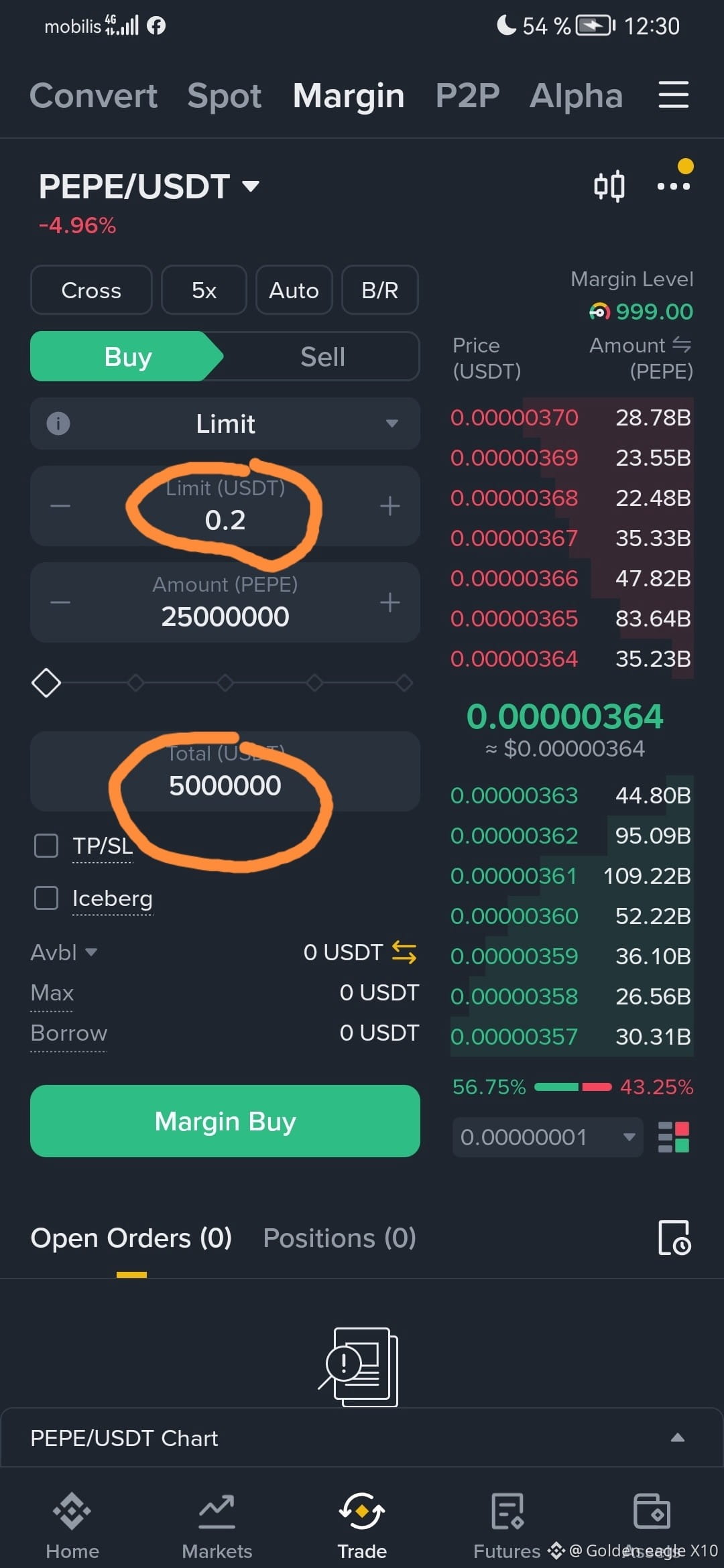
Task: Expand the PEPE/USDT Chart panel
Action: tap(677, 1438)
